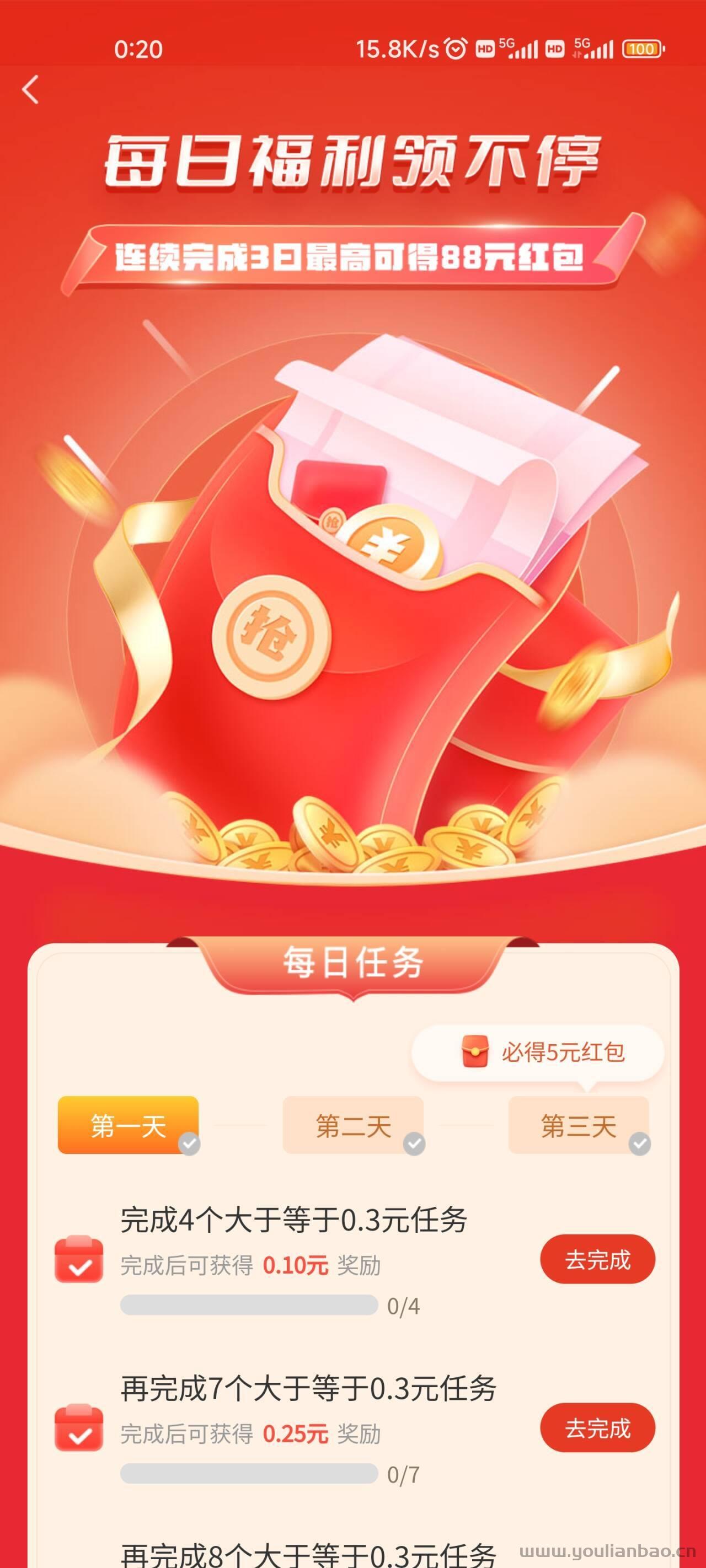Tap 去完成 for the 4-task 0.10元 reward
Image resolution: width=706 pixels, height=1568 pixels.
point(597,1259)
